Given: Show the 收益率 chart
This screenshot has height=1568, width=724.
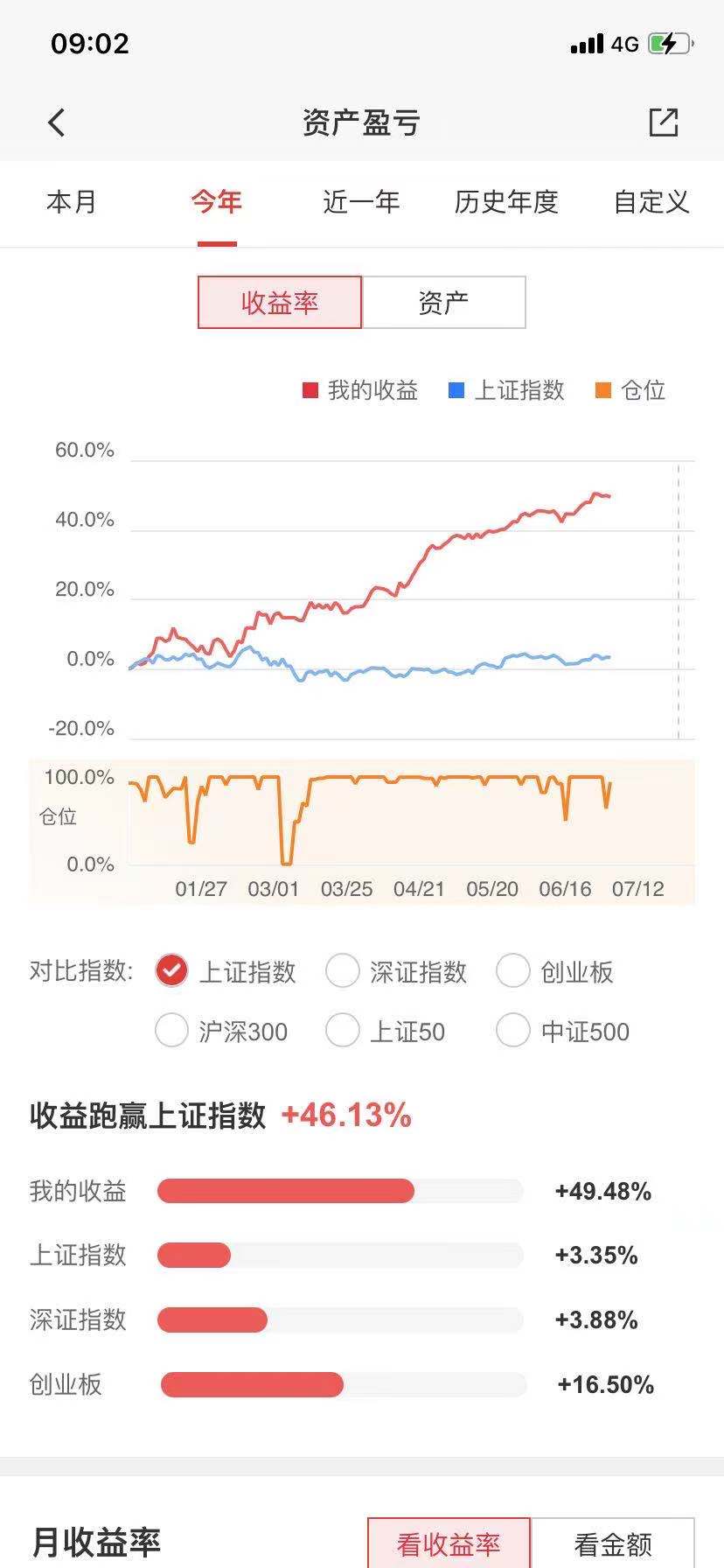Looking at the screenshot, I should tap(280, 303).
